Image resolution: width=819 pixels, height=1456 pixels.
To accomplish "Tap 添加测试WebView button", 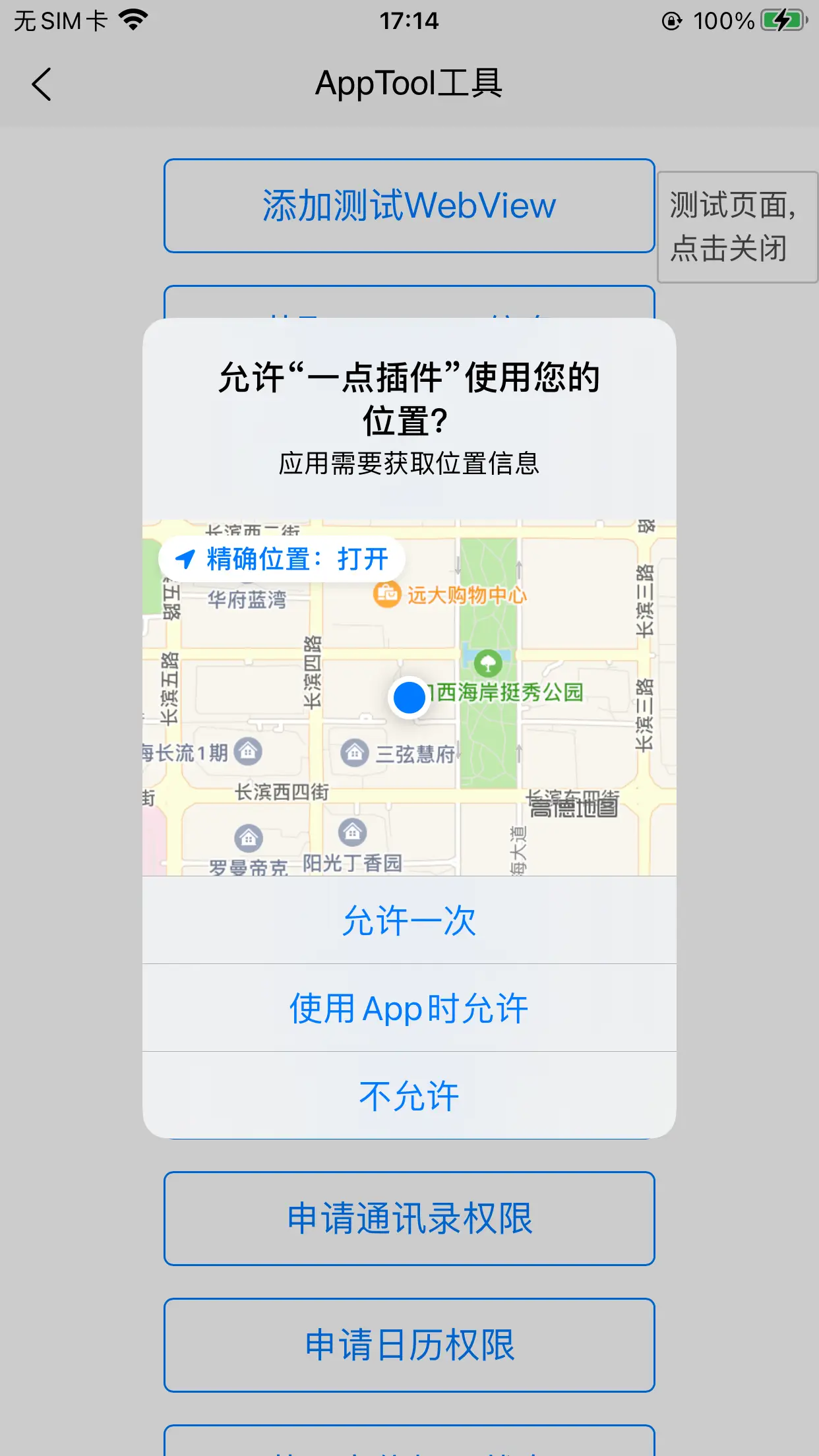I will 409,206.
